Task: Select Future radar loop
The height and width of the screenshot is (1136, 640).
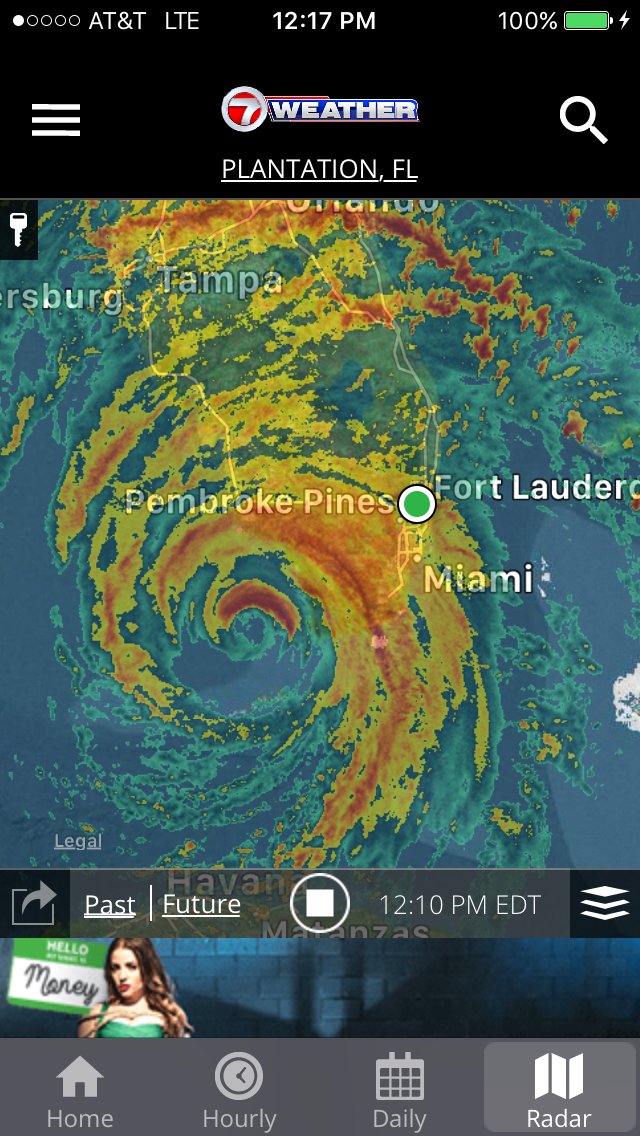Action: click(x=201, y=904)
